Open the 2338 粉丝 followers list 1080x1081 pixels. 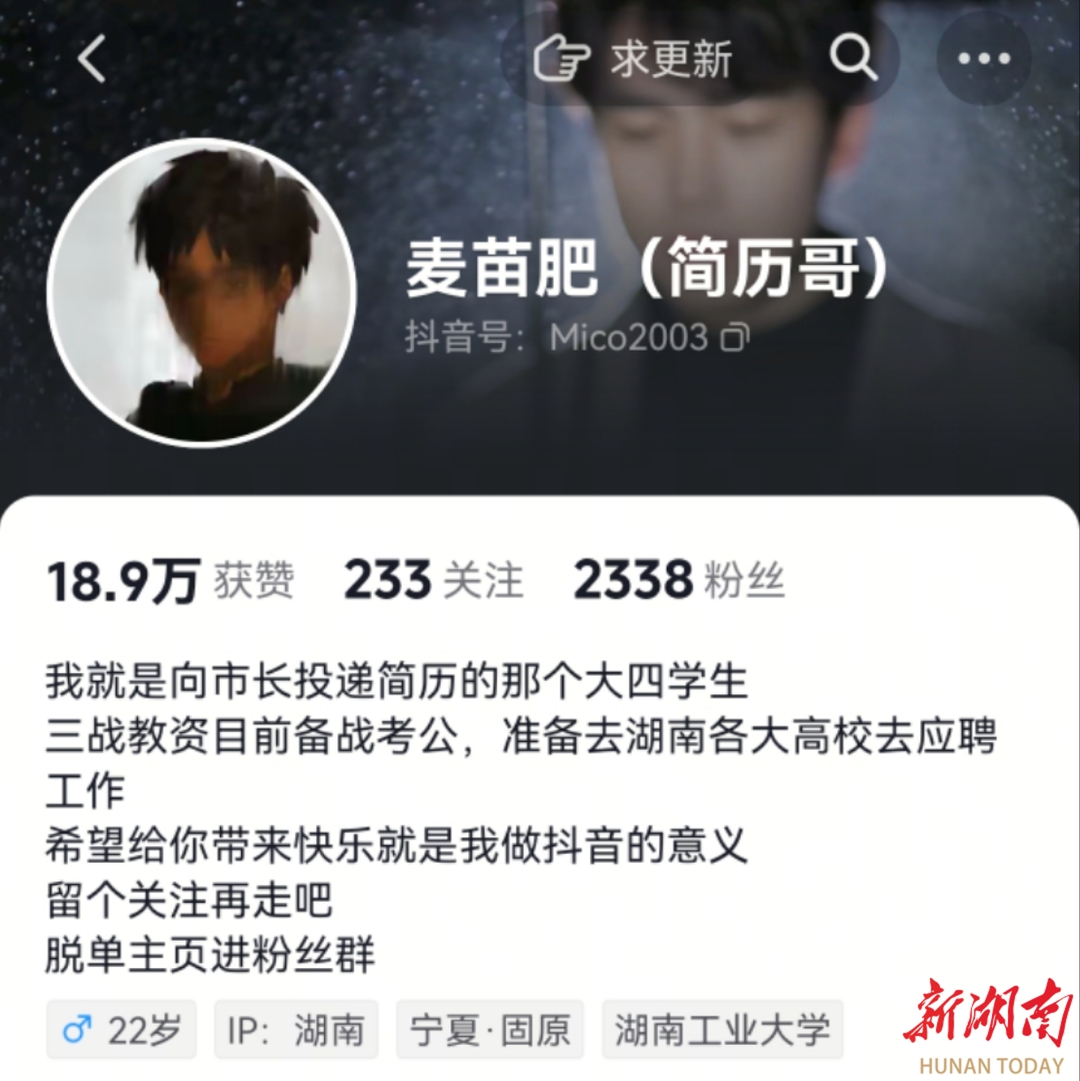pos(679,581)
